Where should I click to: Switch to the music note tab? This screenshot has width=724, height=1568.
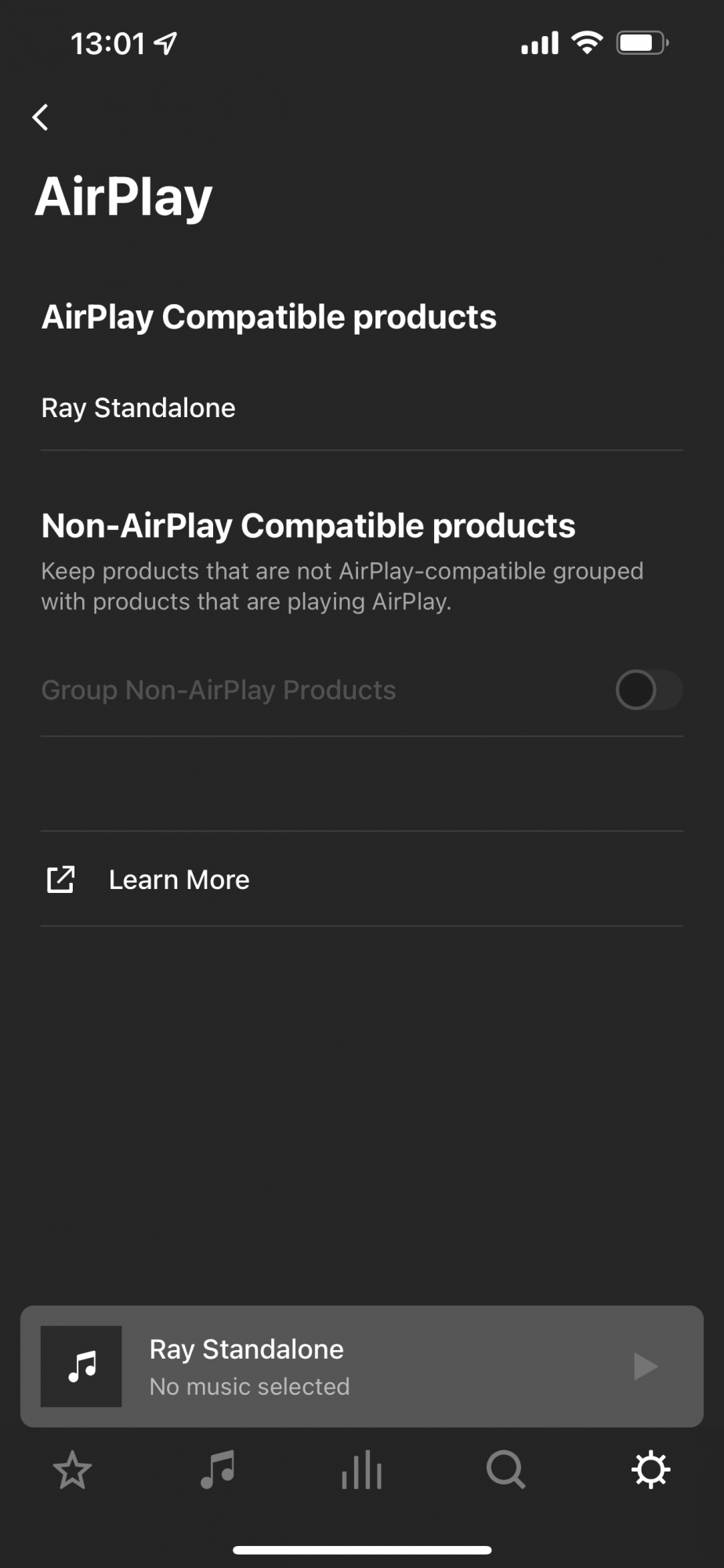pos(217,1470)
